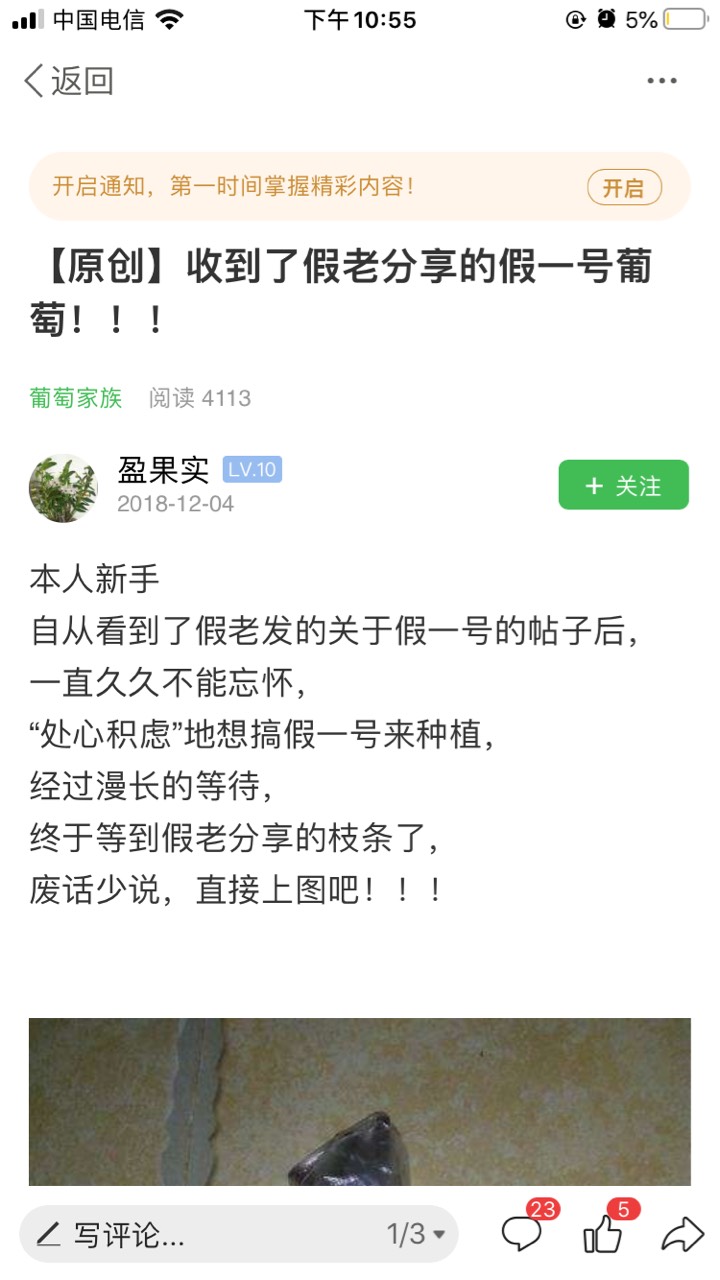The width and height of the screenshot is (720, 1280).
Task: Enable notifications with the 开启 button
Action: pyautogui.click(x=623, y=187)
